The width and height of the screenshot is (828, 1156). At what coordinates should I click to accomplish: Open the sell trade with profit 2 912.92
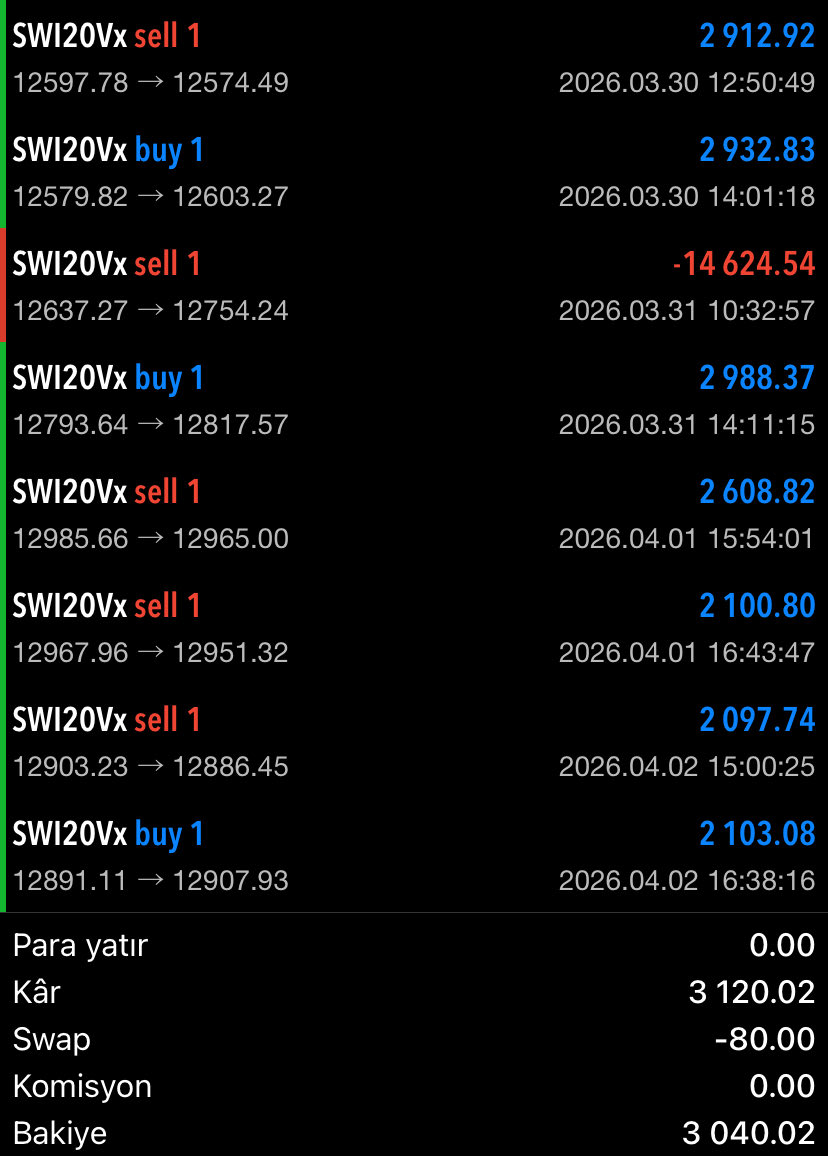pos(414,58)
